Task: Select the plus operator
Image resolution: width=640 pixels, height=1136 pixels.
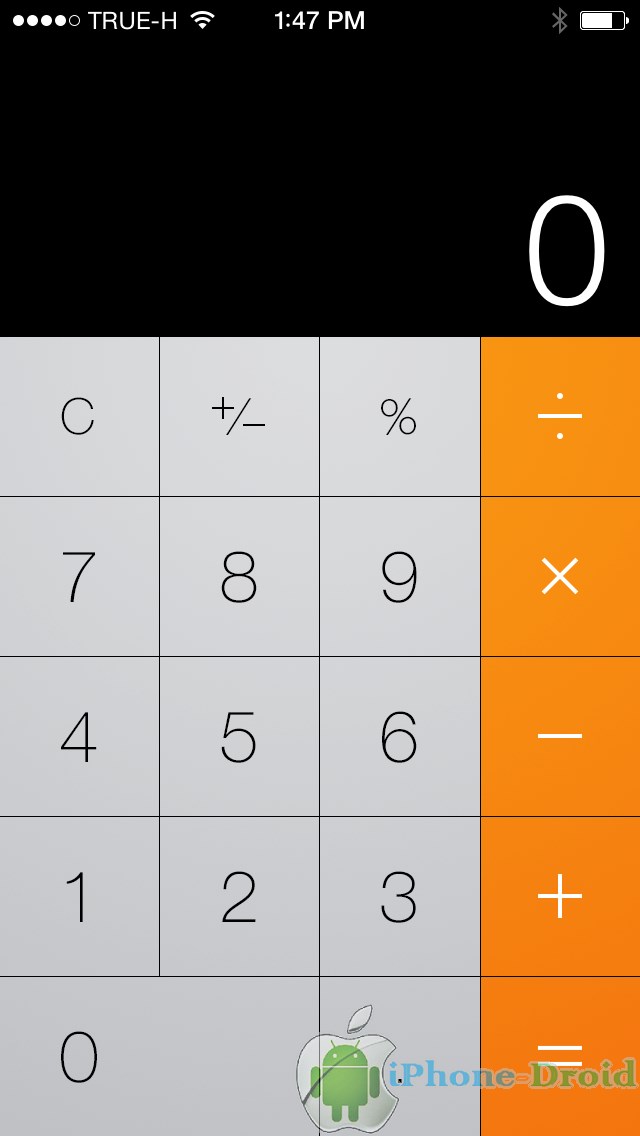Action: click(x=560, y=897)
